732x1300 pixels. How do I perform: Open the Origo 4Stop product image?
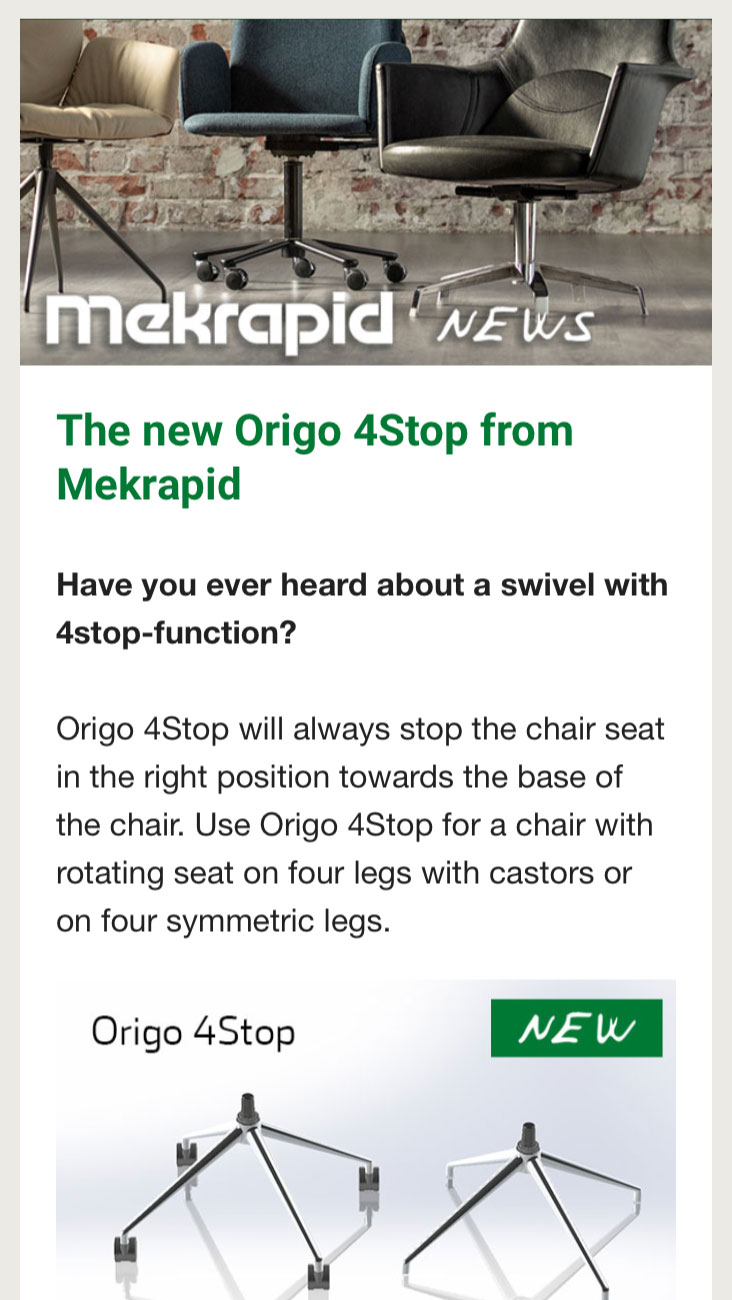(x=366, y=1140)
